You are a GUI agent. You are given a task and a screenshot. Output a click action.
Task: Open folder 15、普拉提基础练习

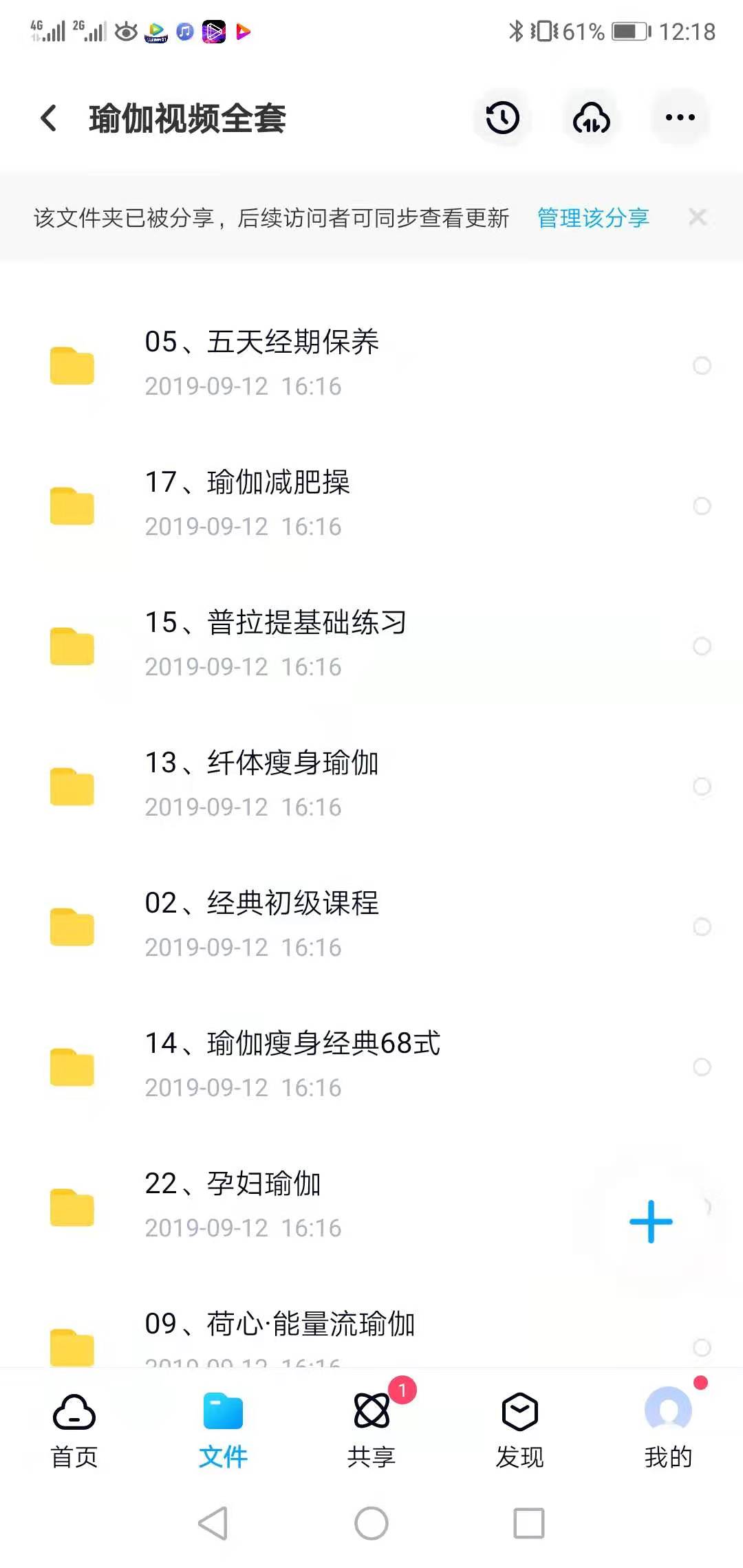tap(371, 645)
